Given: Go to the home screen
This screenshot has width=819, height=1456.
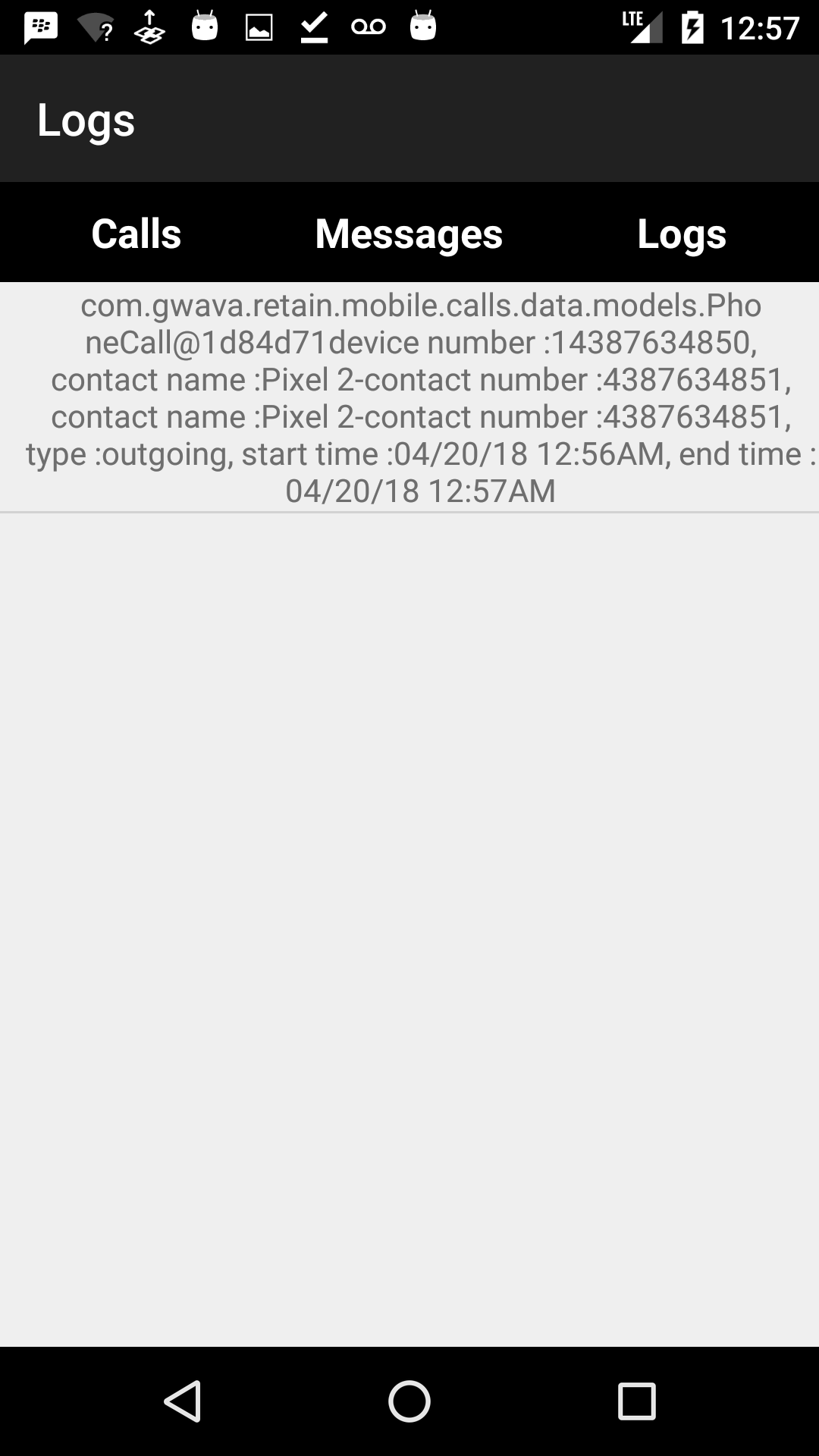Looking at the screenshot, I should pyautogui.click(x=409, y=1401).
